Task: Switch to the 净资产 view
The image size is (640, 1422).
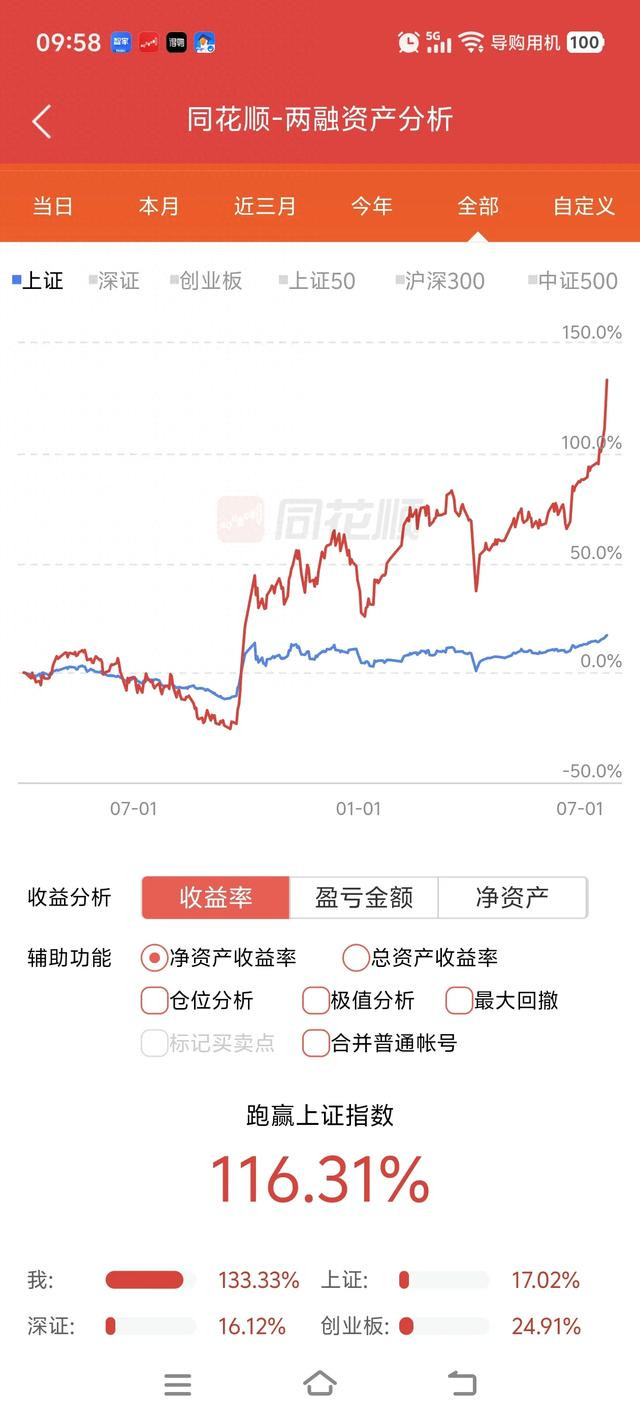Action: click(512, 897)
